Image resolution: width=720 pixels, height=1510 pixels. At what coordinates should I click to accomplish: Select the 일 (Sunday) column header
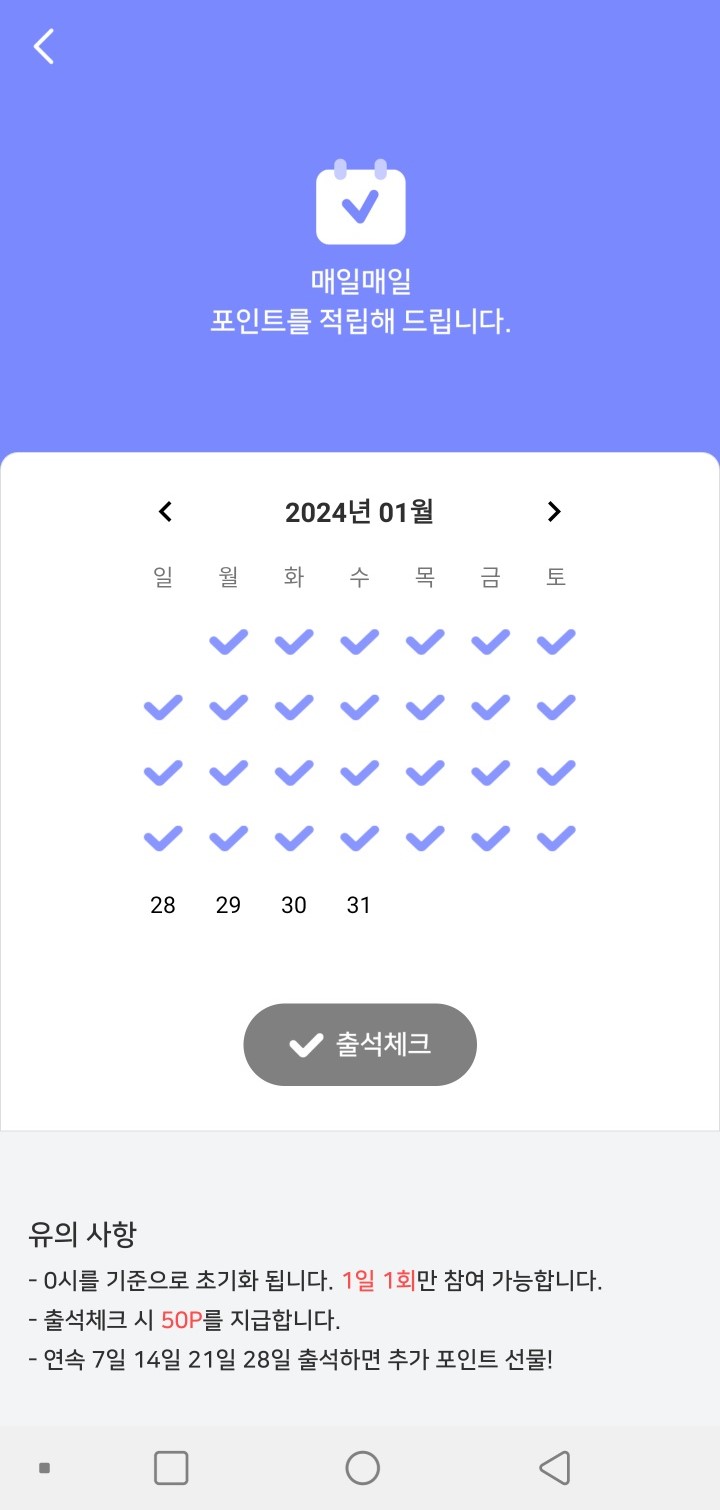coord(163,576)
